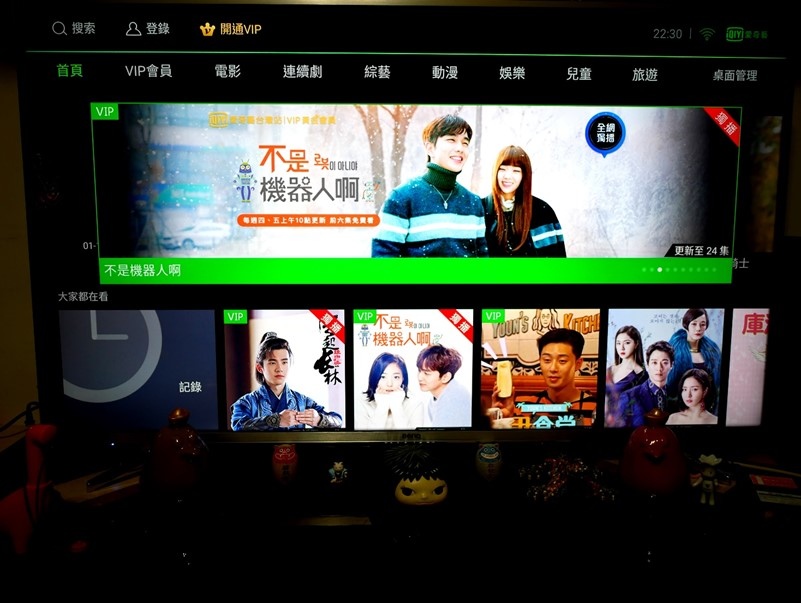801x603 pixels.
Task: Open 桌面管理 desktop management
Action: [735, 75]
